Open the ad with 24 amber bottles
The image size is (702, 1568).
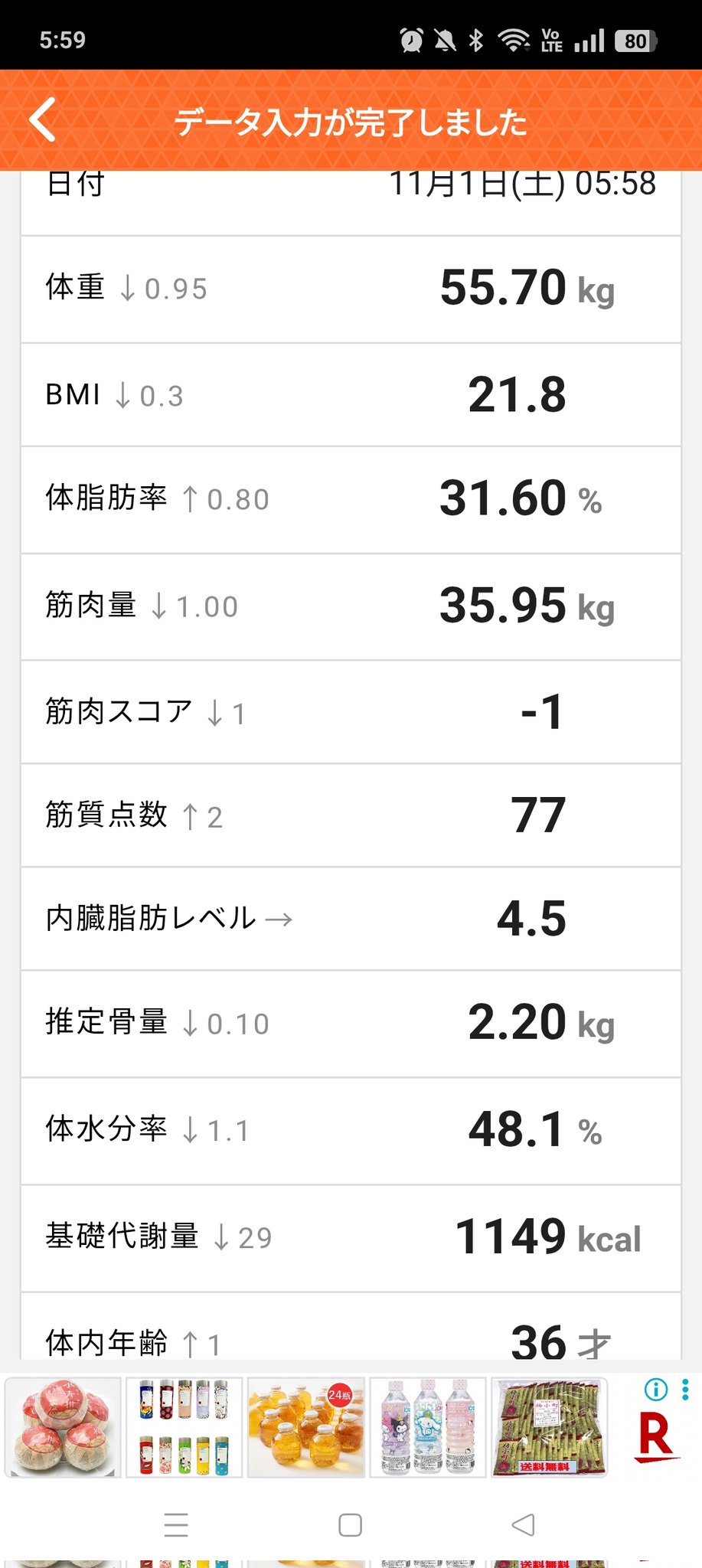click(305, 1427)
